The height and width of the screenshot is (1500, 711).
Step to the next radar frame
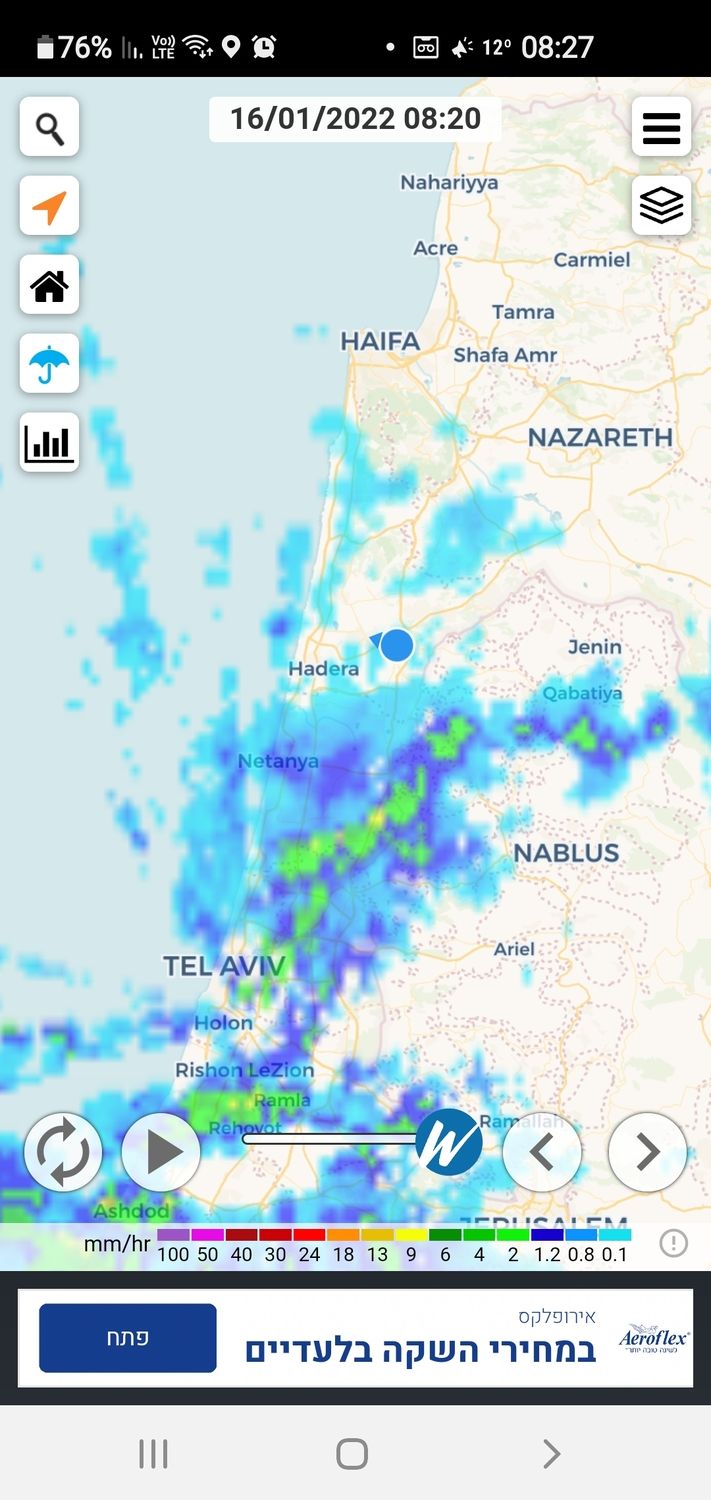tap(647, 1152)
